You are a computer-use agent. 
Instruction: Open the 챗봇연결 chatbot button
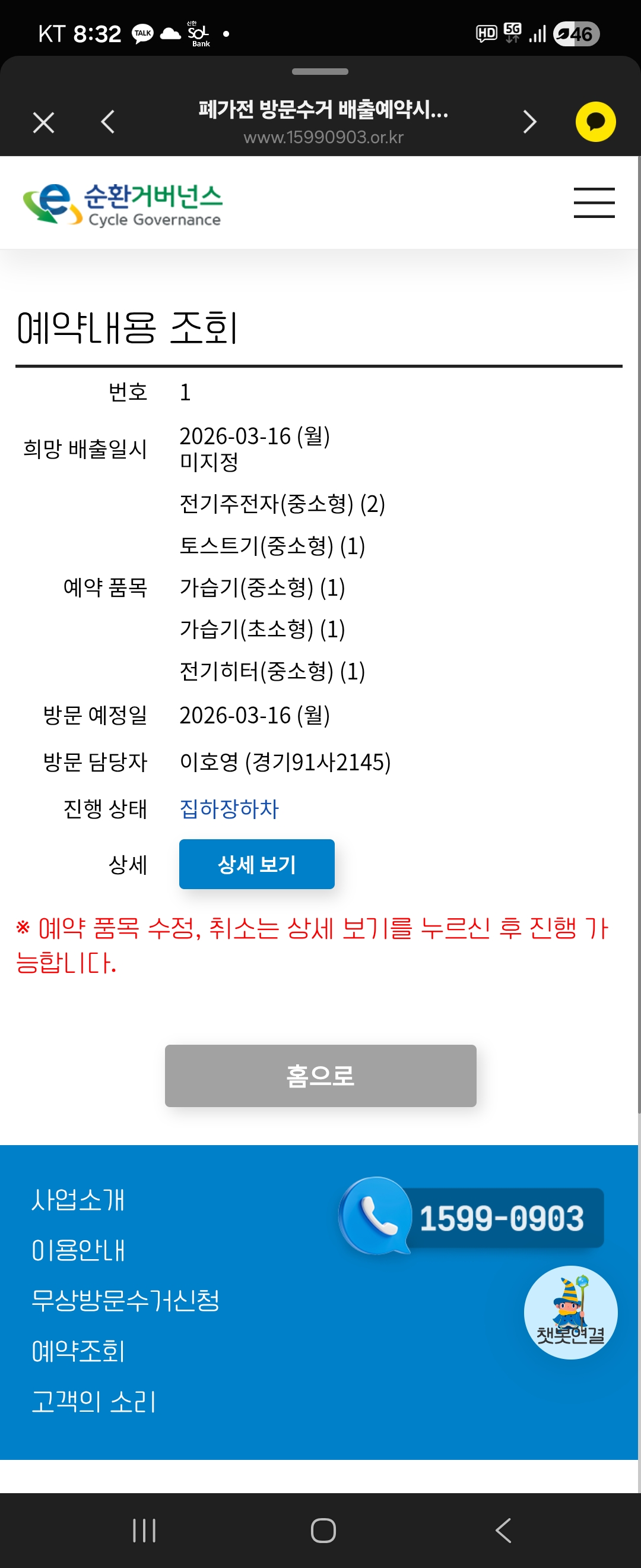click(570, 1313)
